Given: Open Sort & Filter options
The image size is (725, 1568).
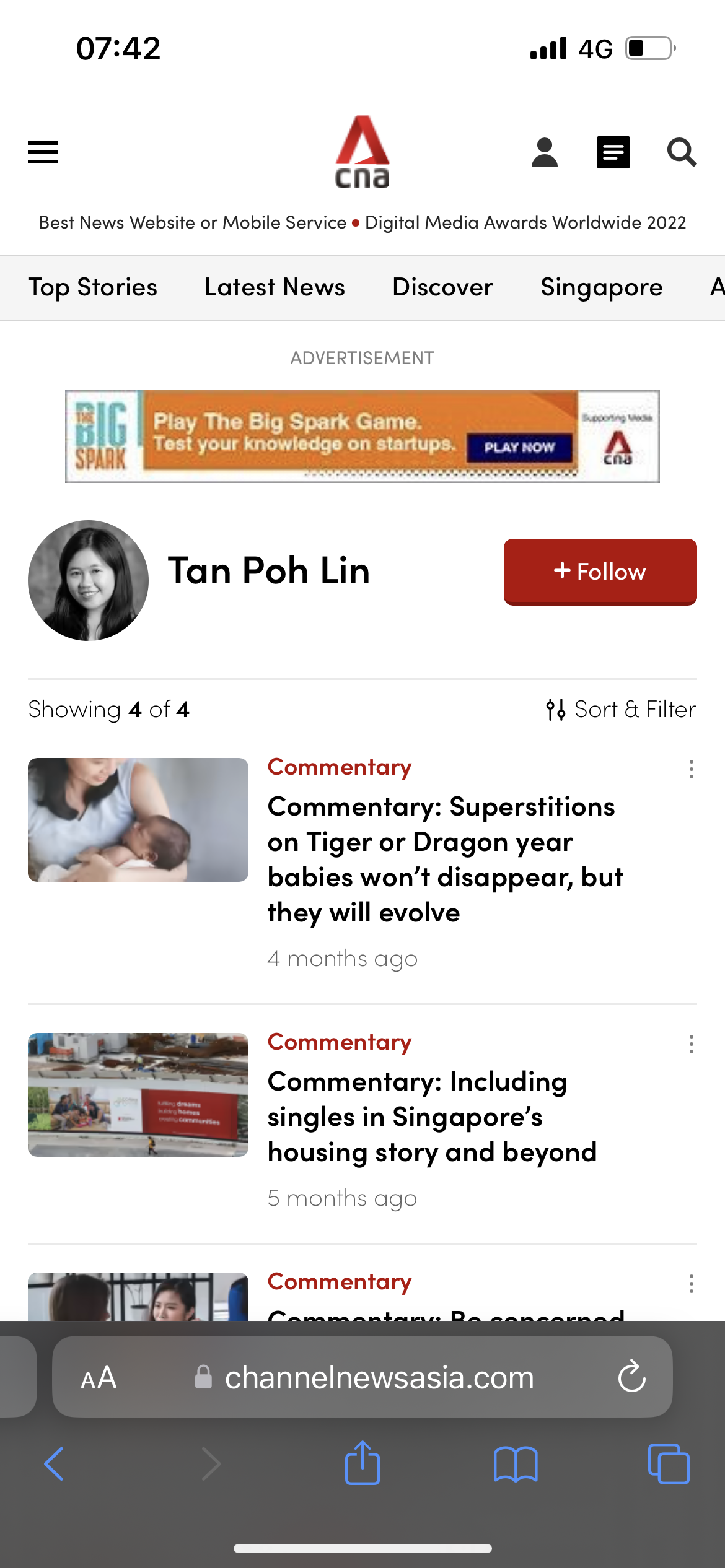Looking at the screenshot, I should click(x=621, y=710).
